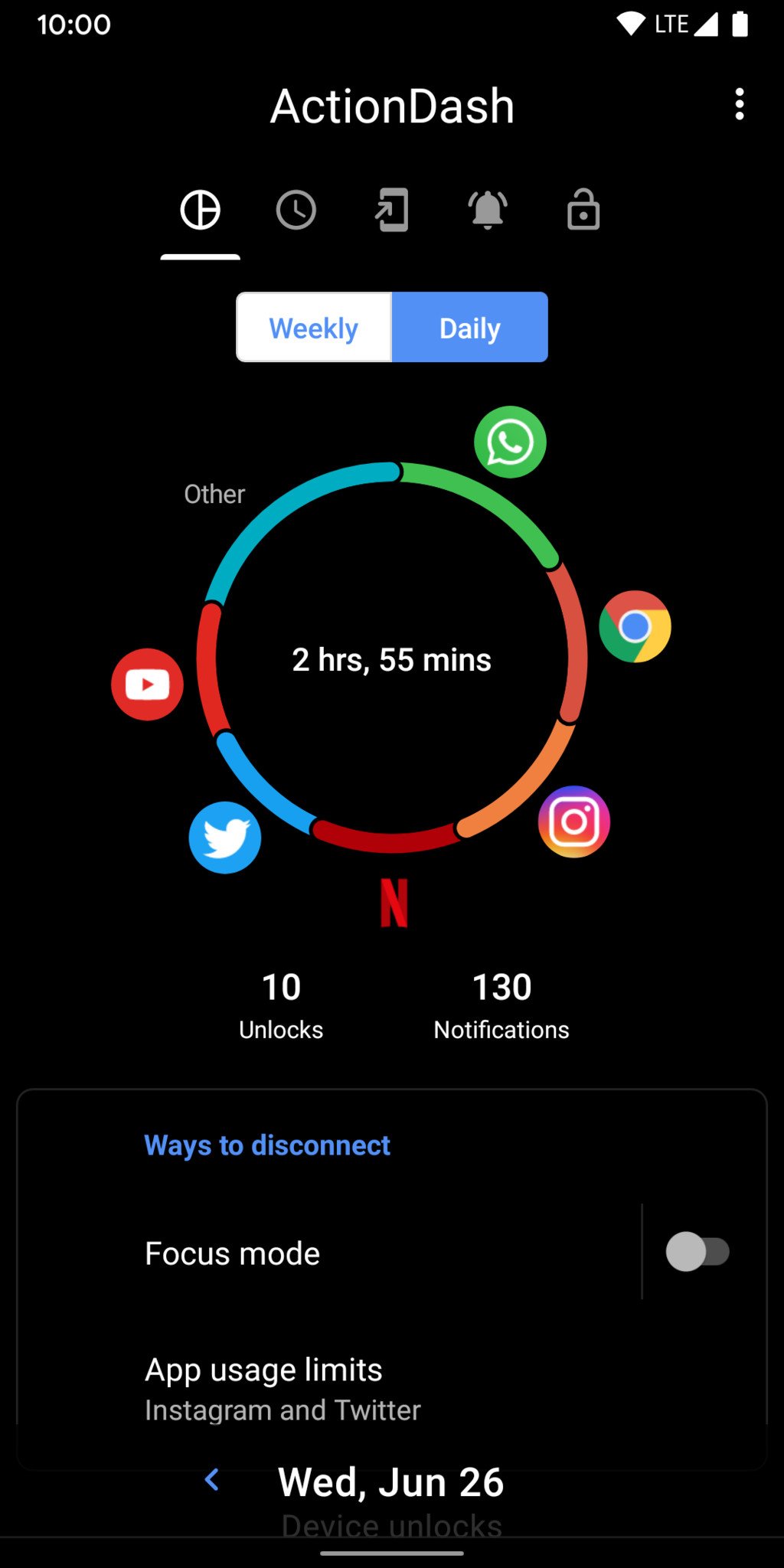Go to the notifications bell tab
This screenshot has height=1568, width=784.
pos(488,211)
